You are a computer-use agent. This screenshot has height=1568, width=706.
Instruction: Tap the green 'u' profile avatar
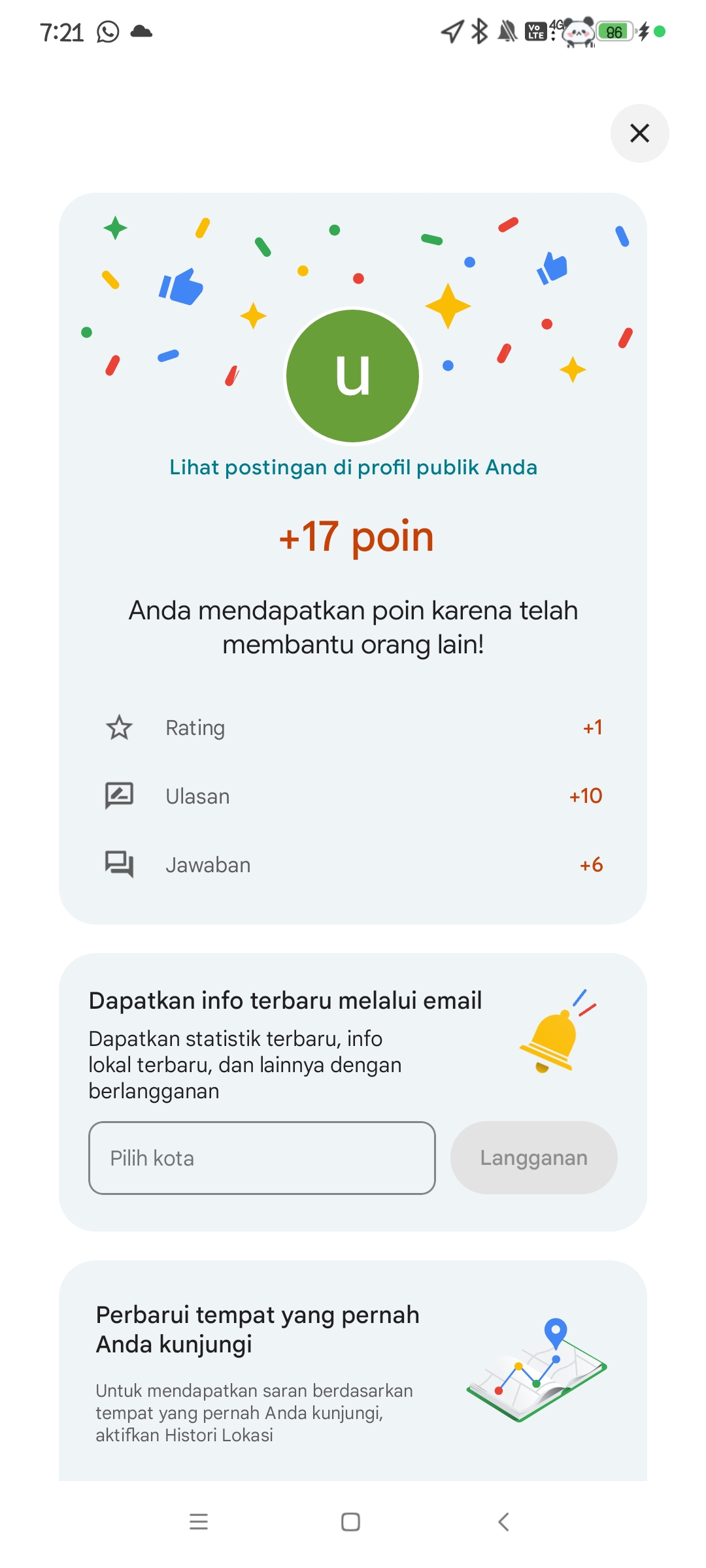[353, 376]
